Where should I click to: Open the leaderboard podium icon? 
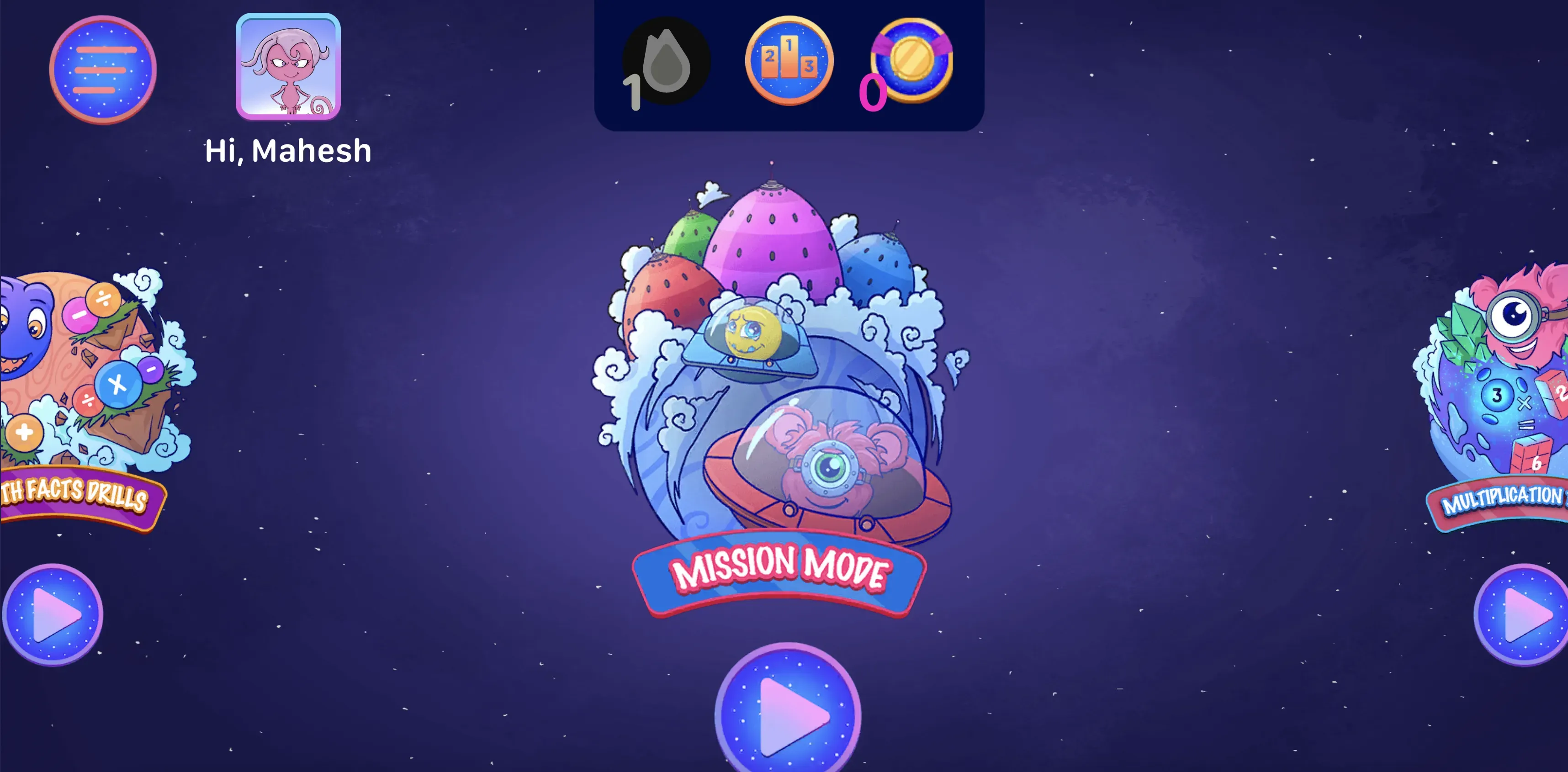[789, 61]
